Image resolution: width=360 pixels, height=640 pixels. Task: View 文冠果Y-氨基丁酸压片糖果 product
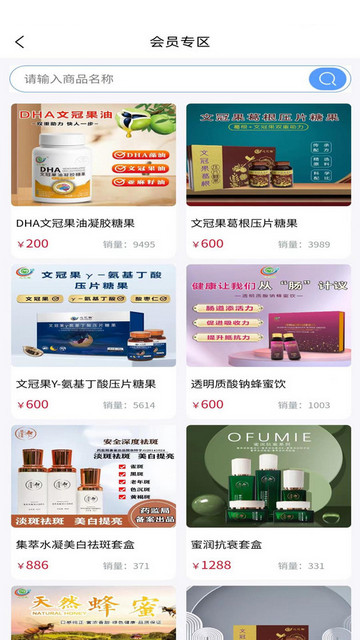(93, 341)
